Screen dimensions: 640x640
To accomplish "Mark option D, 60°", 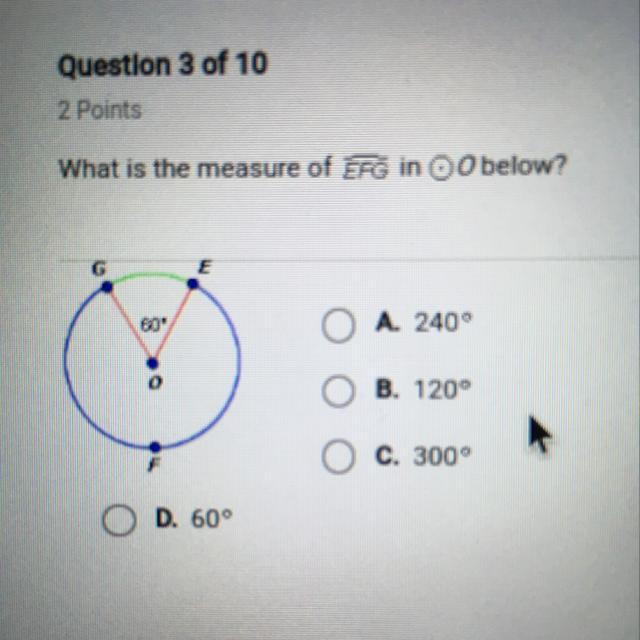I will [122, 519].
